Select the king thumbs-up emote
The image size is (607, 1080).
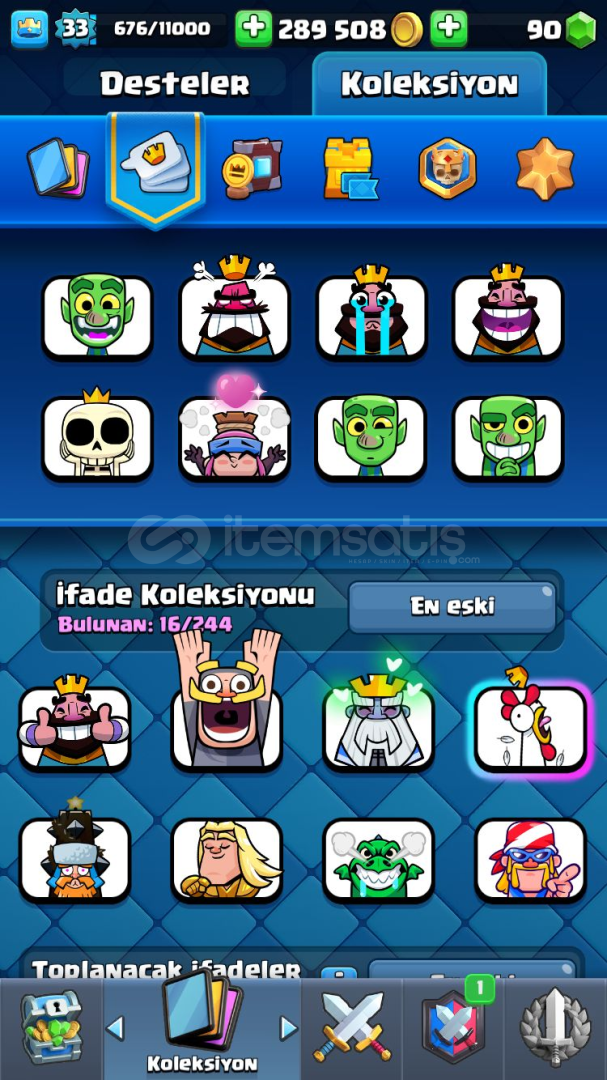74,725
